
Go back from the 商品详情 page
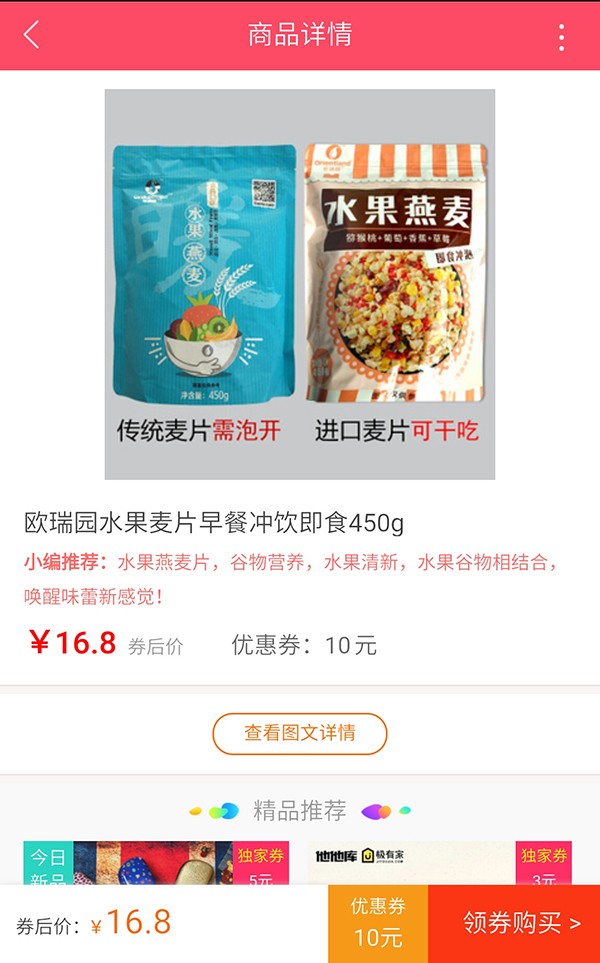click(x=32, y=35)
